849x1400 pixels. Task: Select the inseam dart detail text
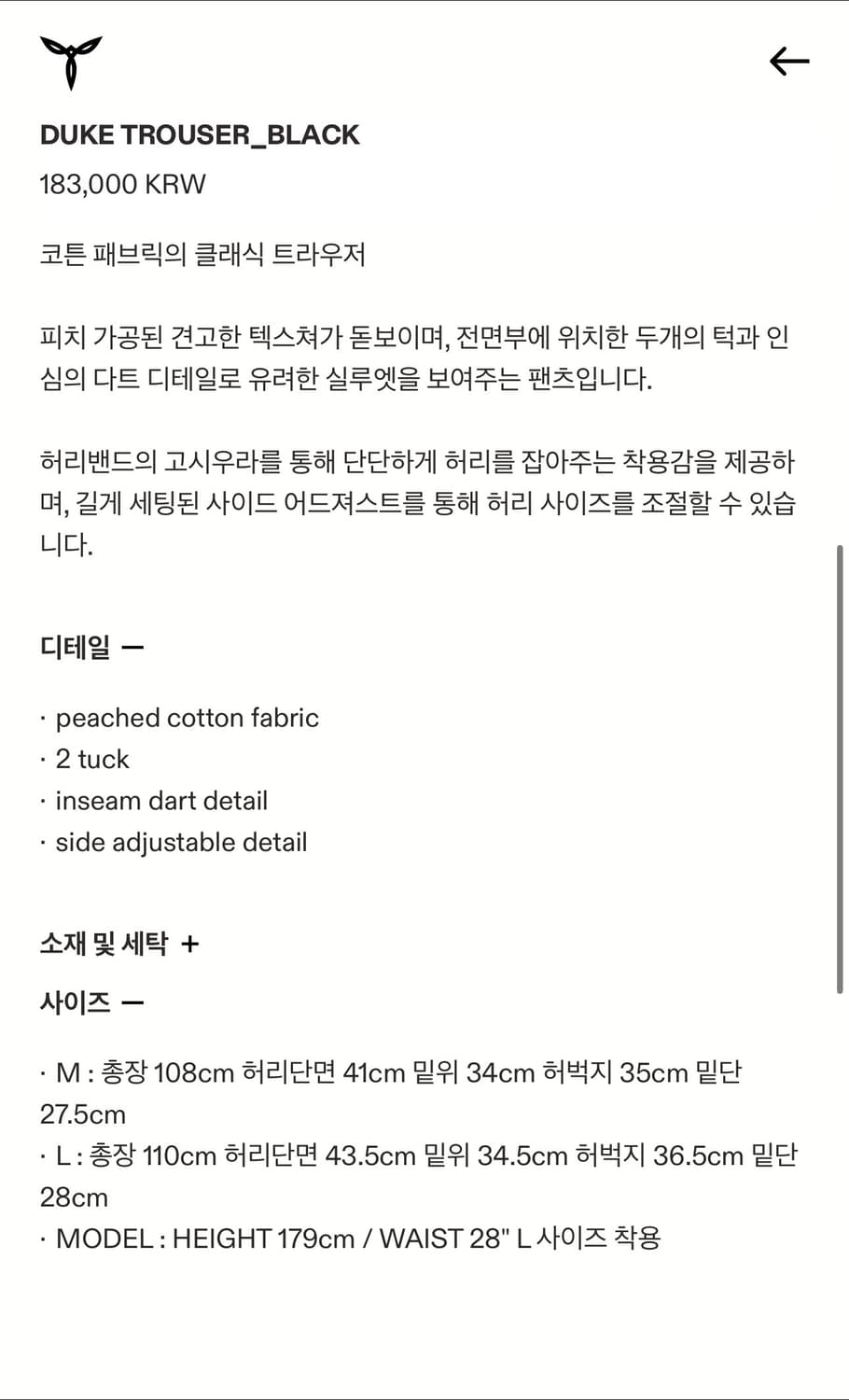[153, 801]
